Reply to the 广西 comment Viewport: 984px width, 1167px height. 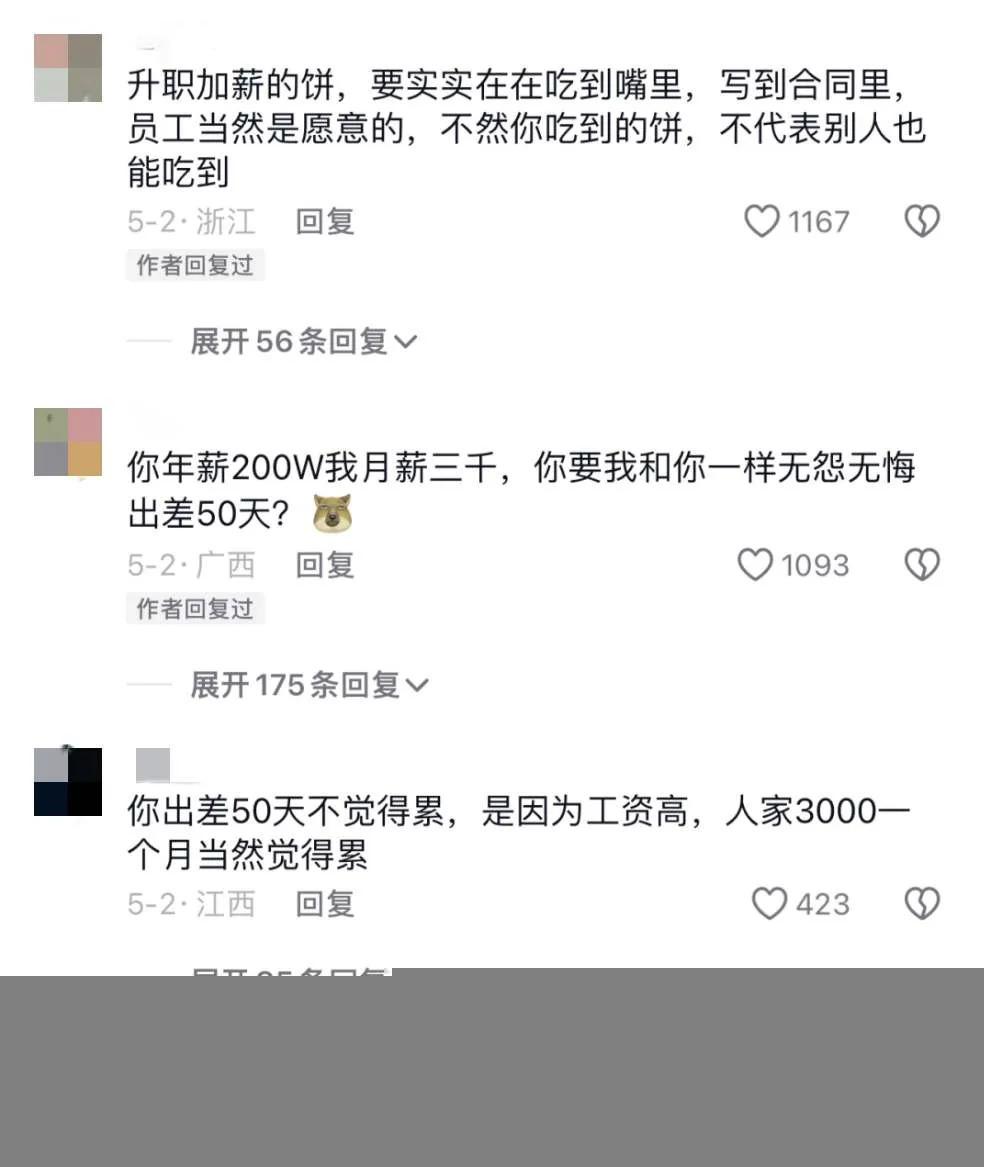(325, 565)
